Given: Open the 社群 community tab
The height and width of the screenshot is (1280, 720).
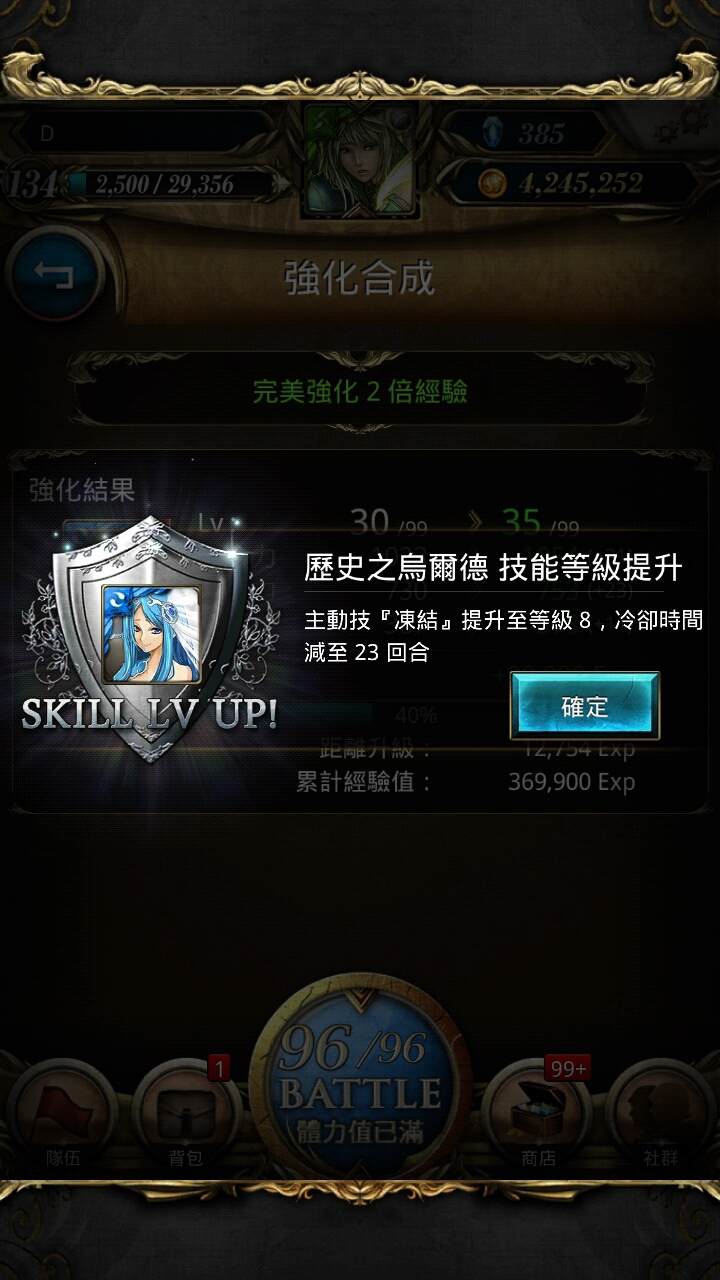Looking at the screenshot, I should (660, 1112).
